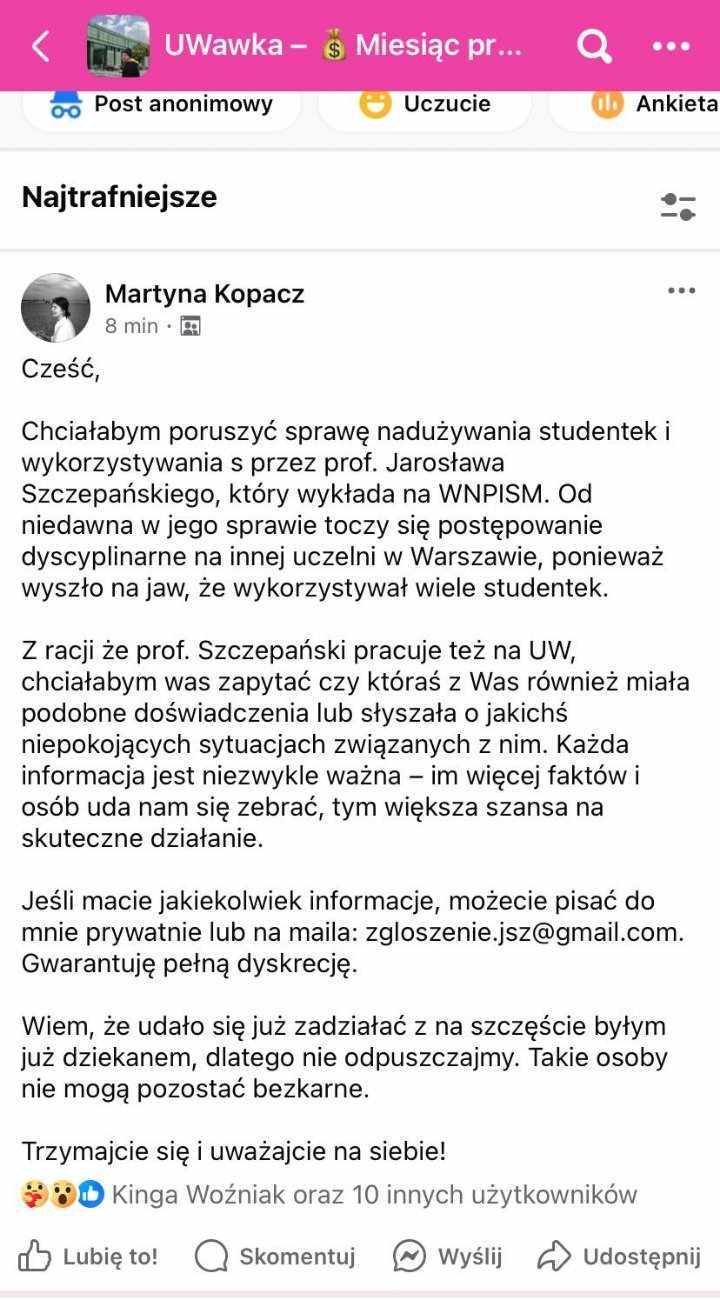Add a feeling with the Uczucie chip
720x1300 pixels.
click(x=425, y=104)
